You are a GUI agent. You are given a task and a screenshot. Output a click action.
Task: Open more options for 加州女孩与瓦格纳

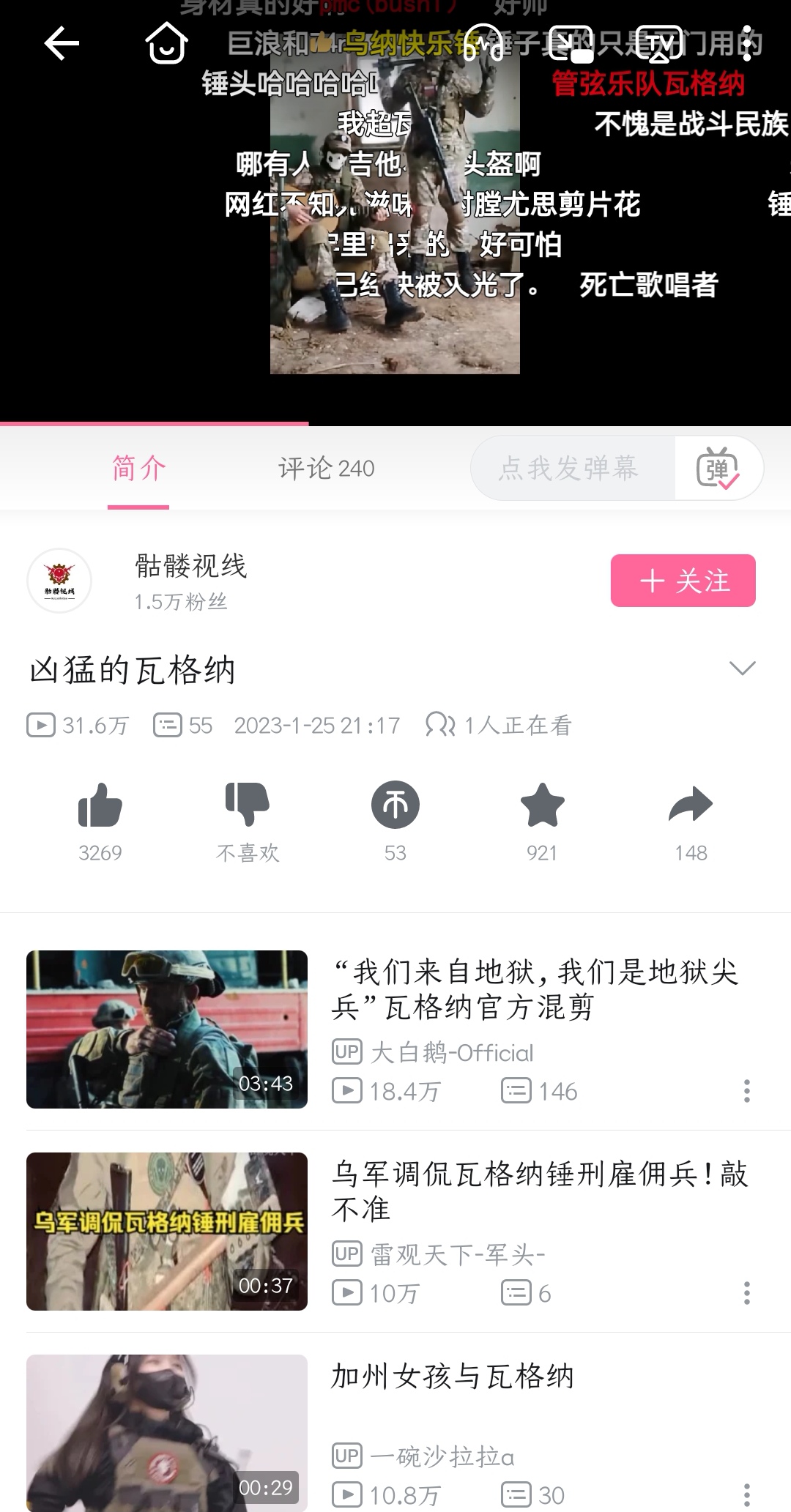point(747,1494)
